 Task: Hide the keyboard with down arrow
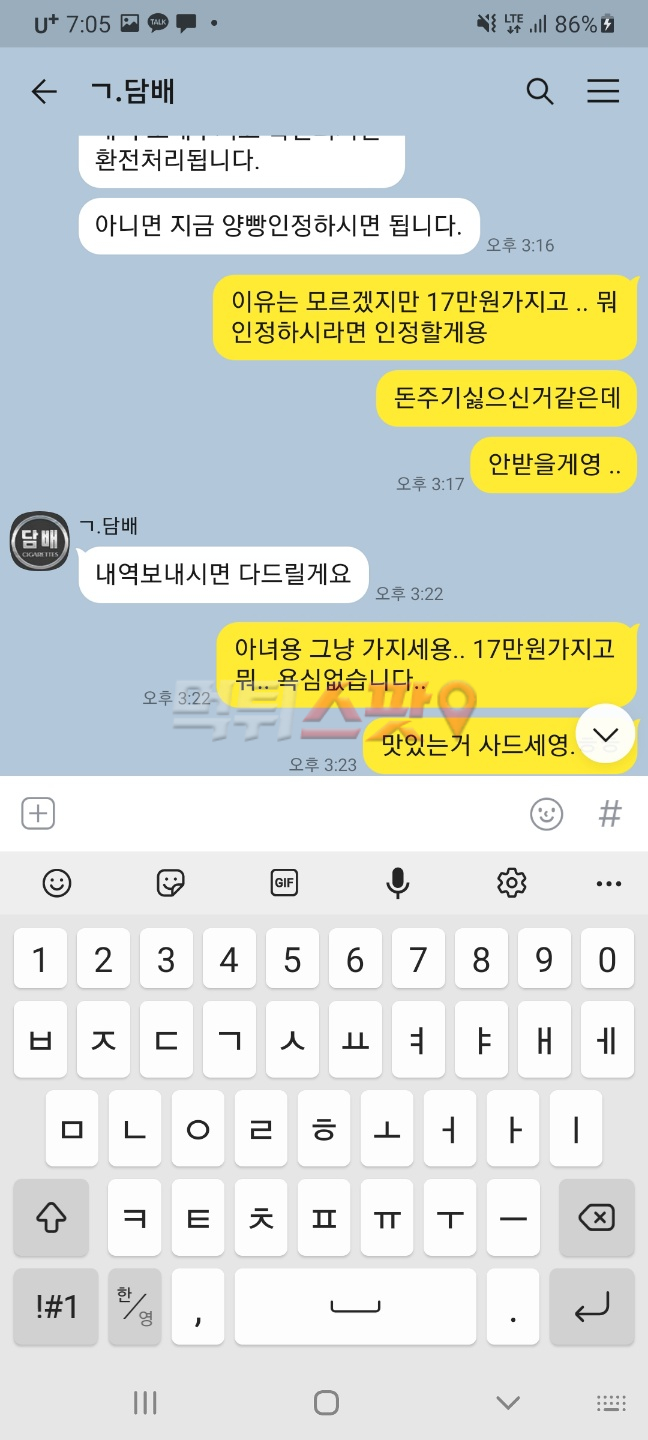508,1402
